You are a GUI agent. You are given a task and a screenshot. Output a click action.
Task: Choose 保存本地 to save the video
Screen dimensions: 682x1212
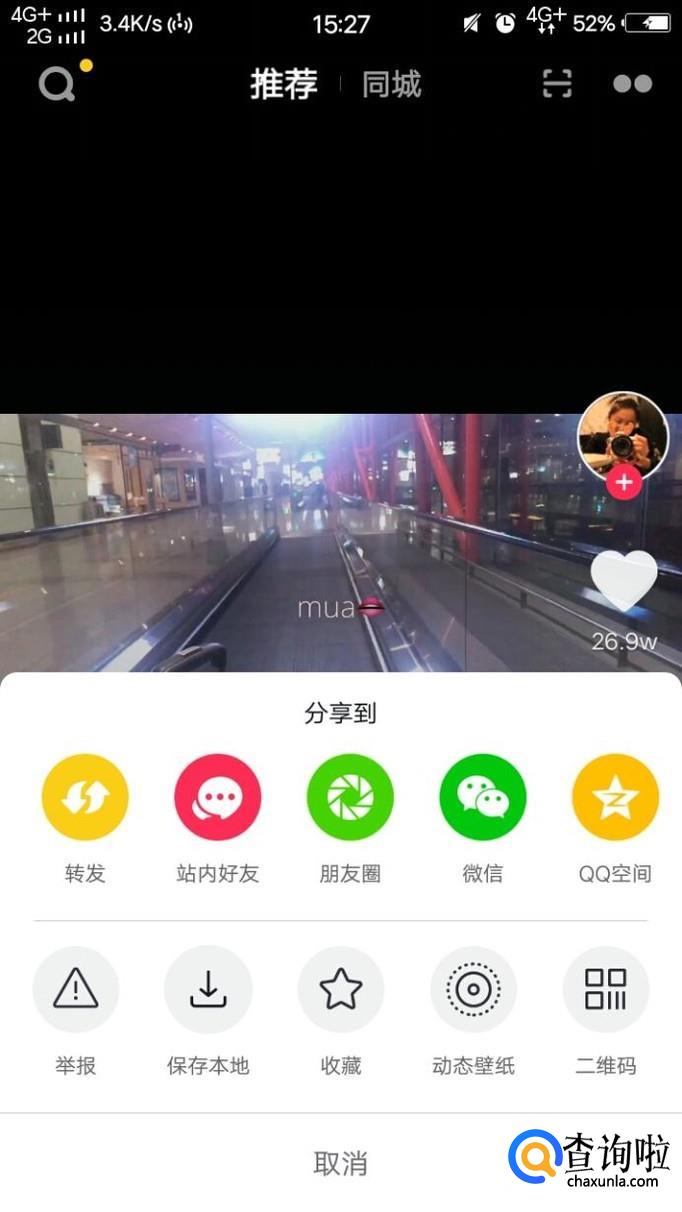(x=208, y=990)
